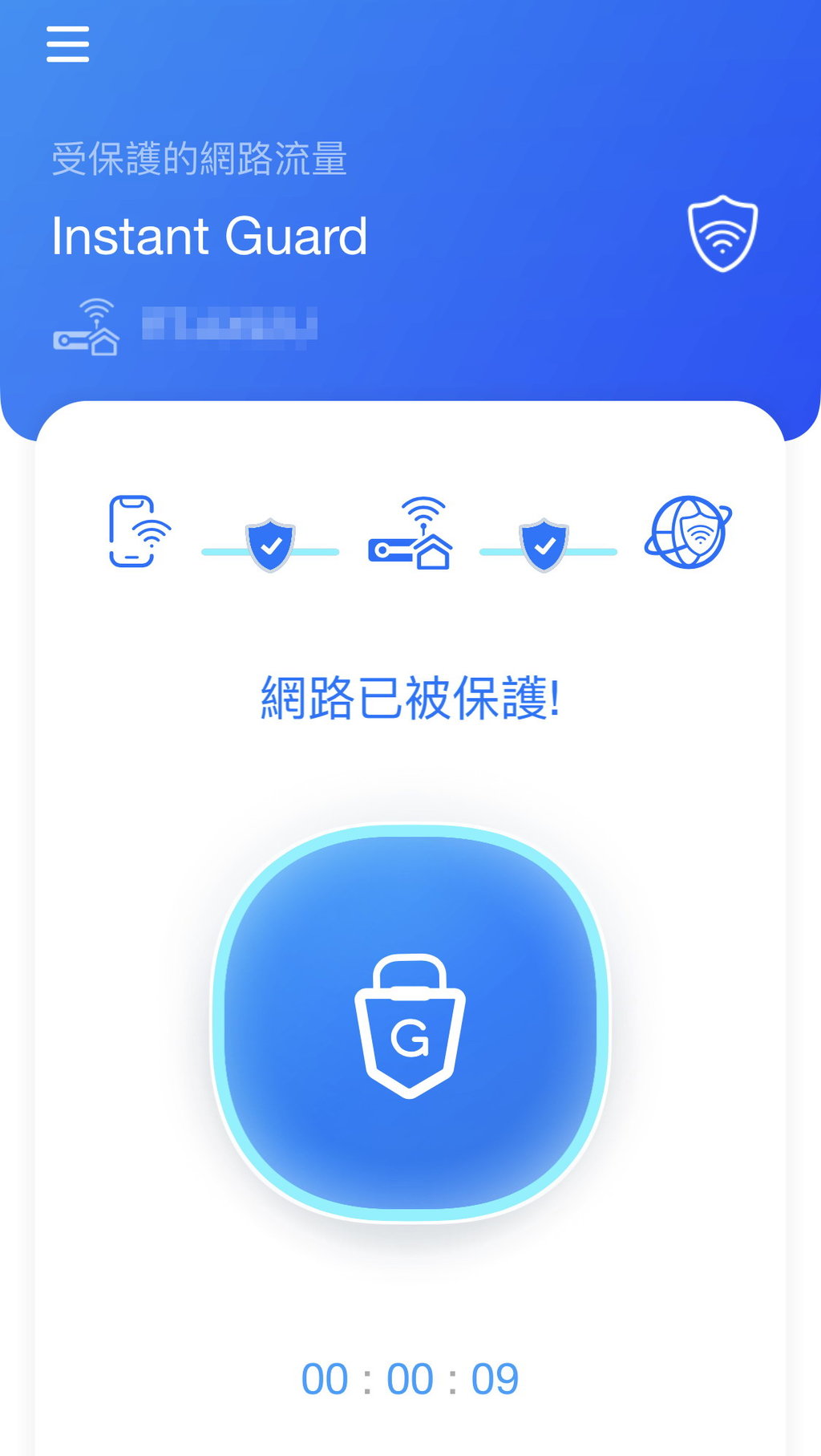
Task: Open the Instant Guard title menu
Action: (208, 235)
